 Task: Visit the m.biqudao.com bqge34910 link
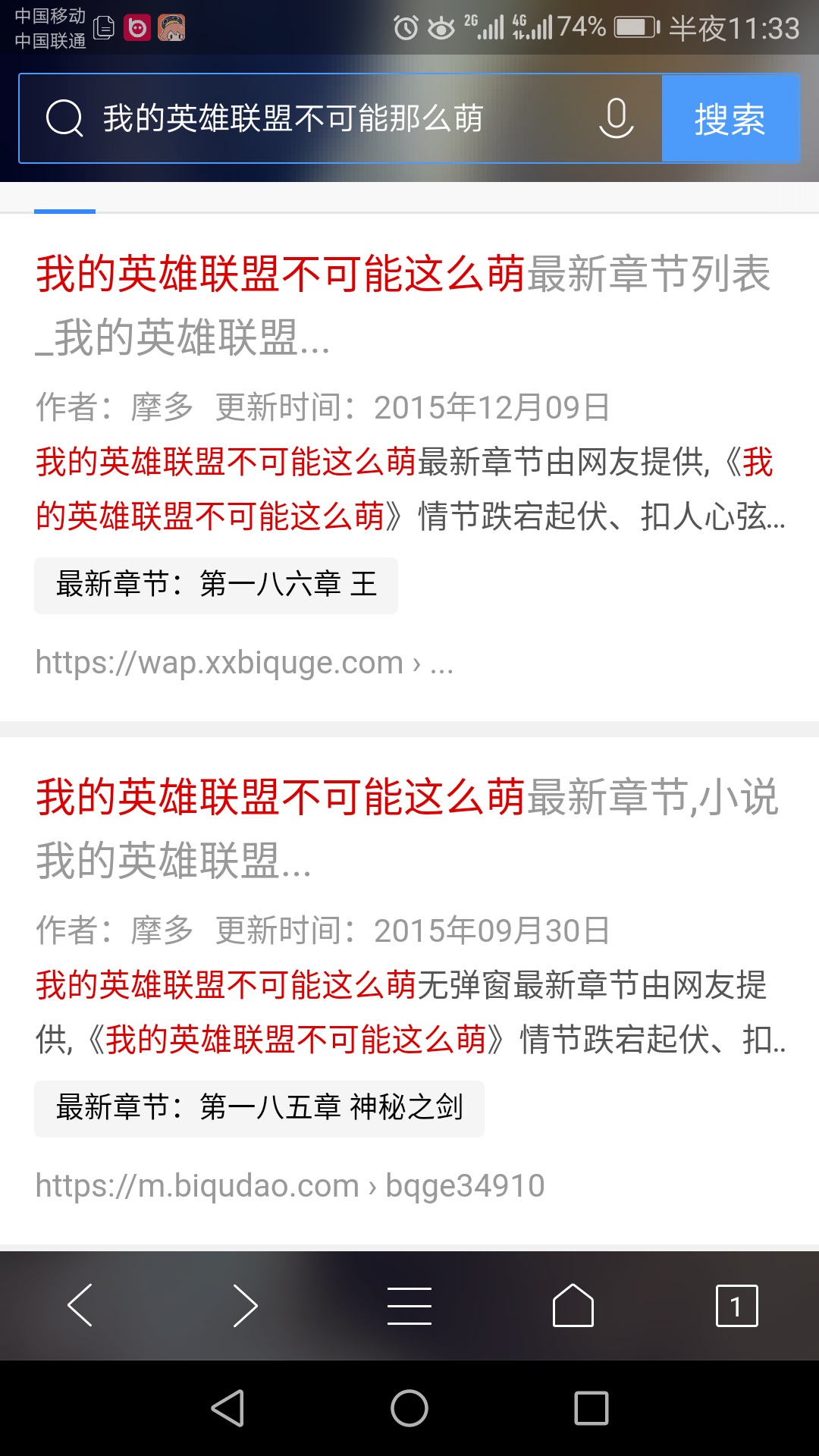coord(290,1186)
